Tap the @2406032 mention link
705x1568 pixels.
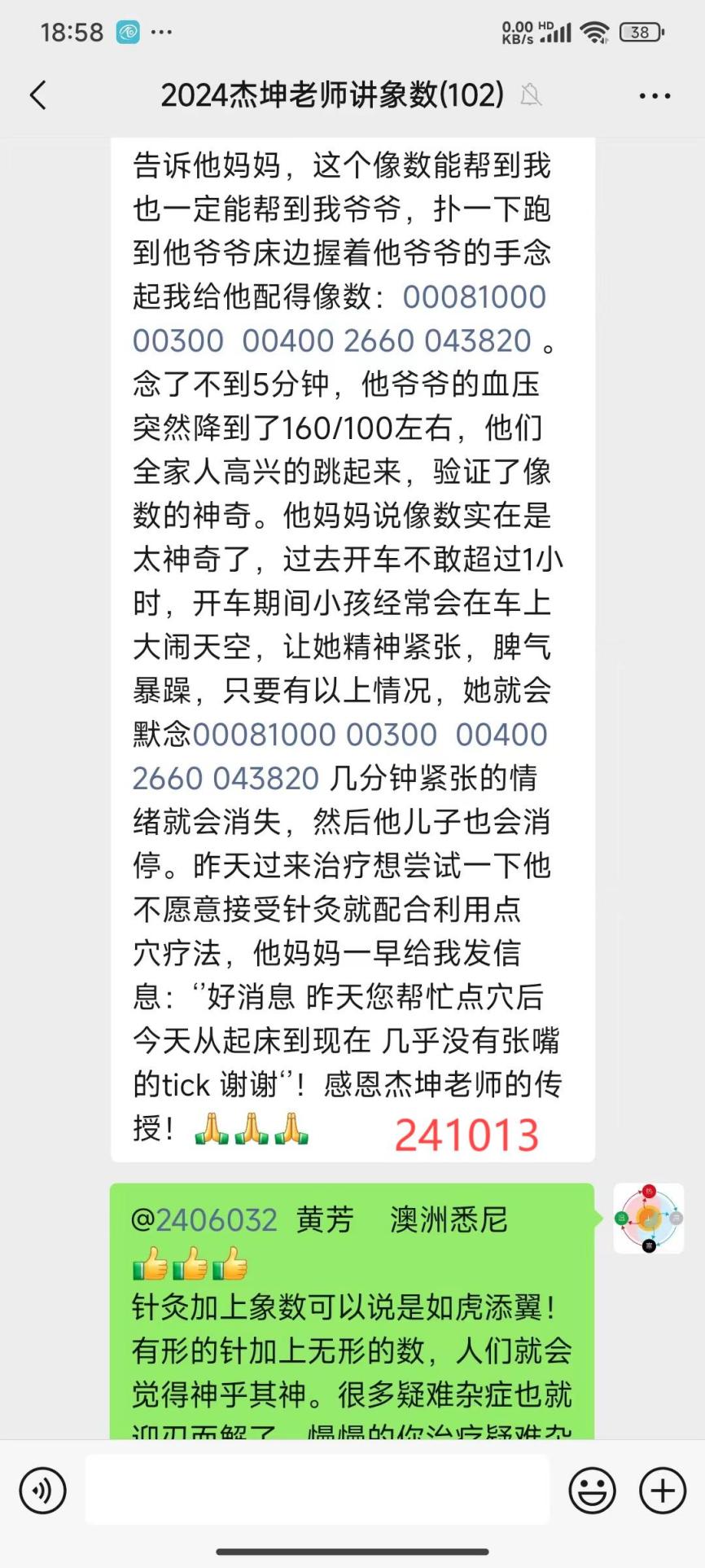204,1219
